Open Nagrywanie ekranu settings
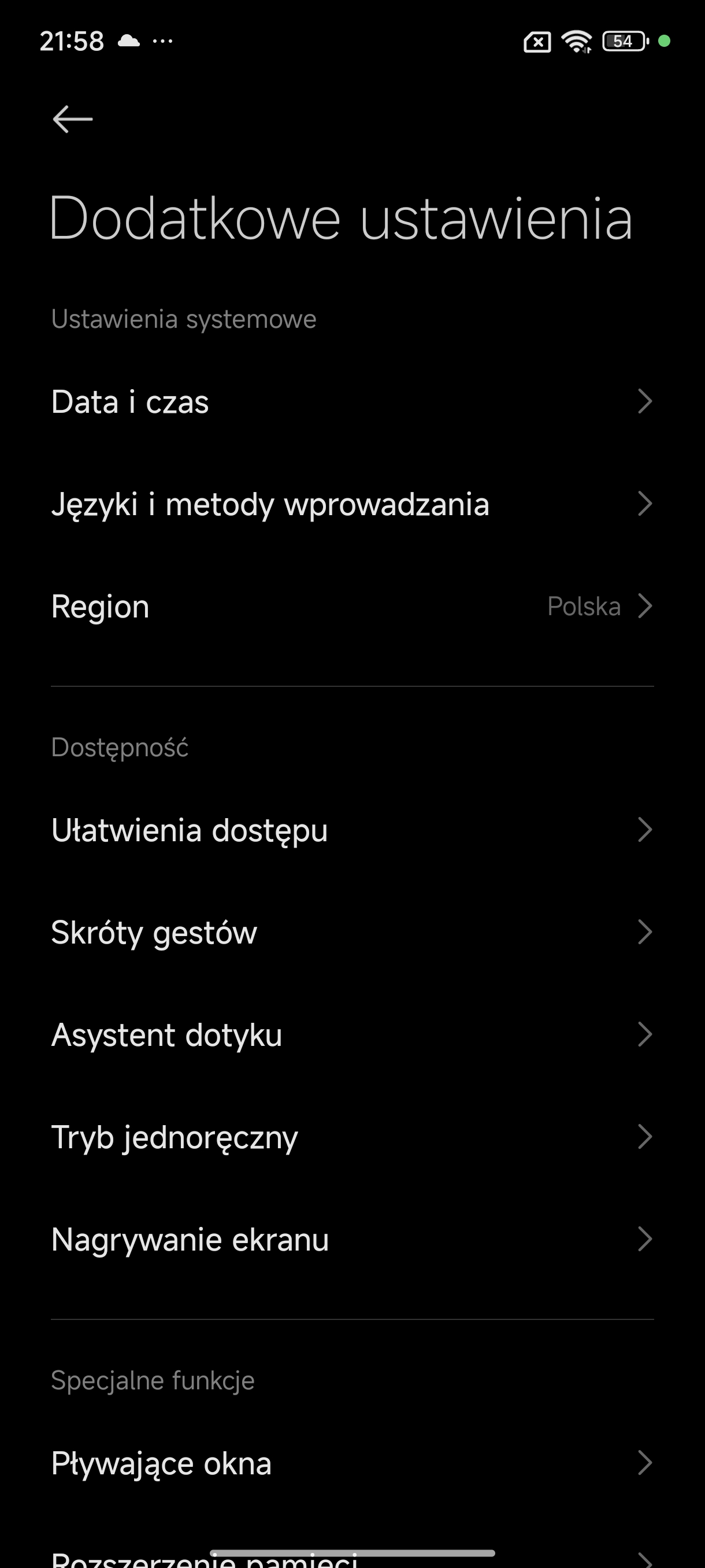The image size is (705, 1568). click(x=352, y=1238)
